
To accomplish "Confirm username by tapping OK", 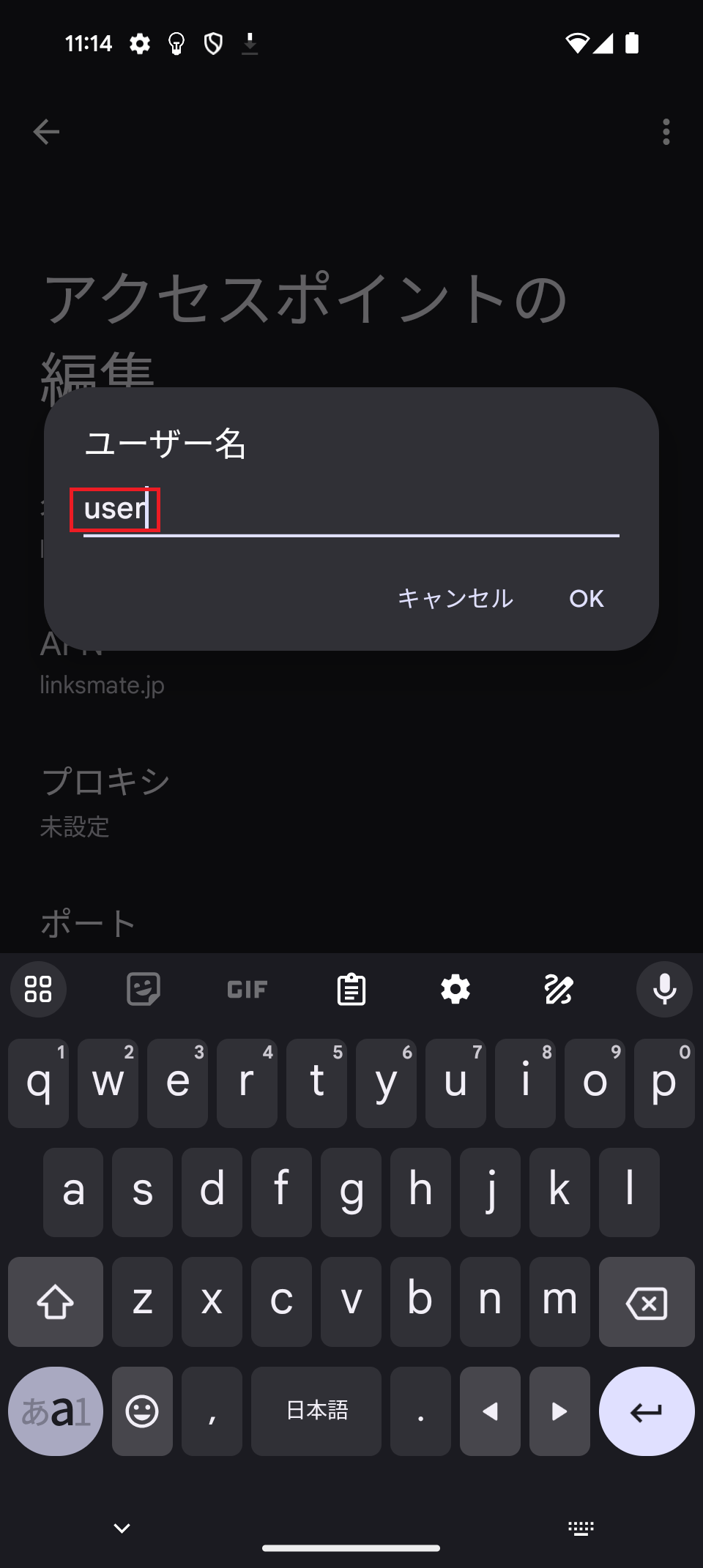I will [585, 598].
